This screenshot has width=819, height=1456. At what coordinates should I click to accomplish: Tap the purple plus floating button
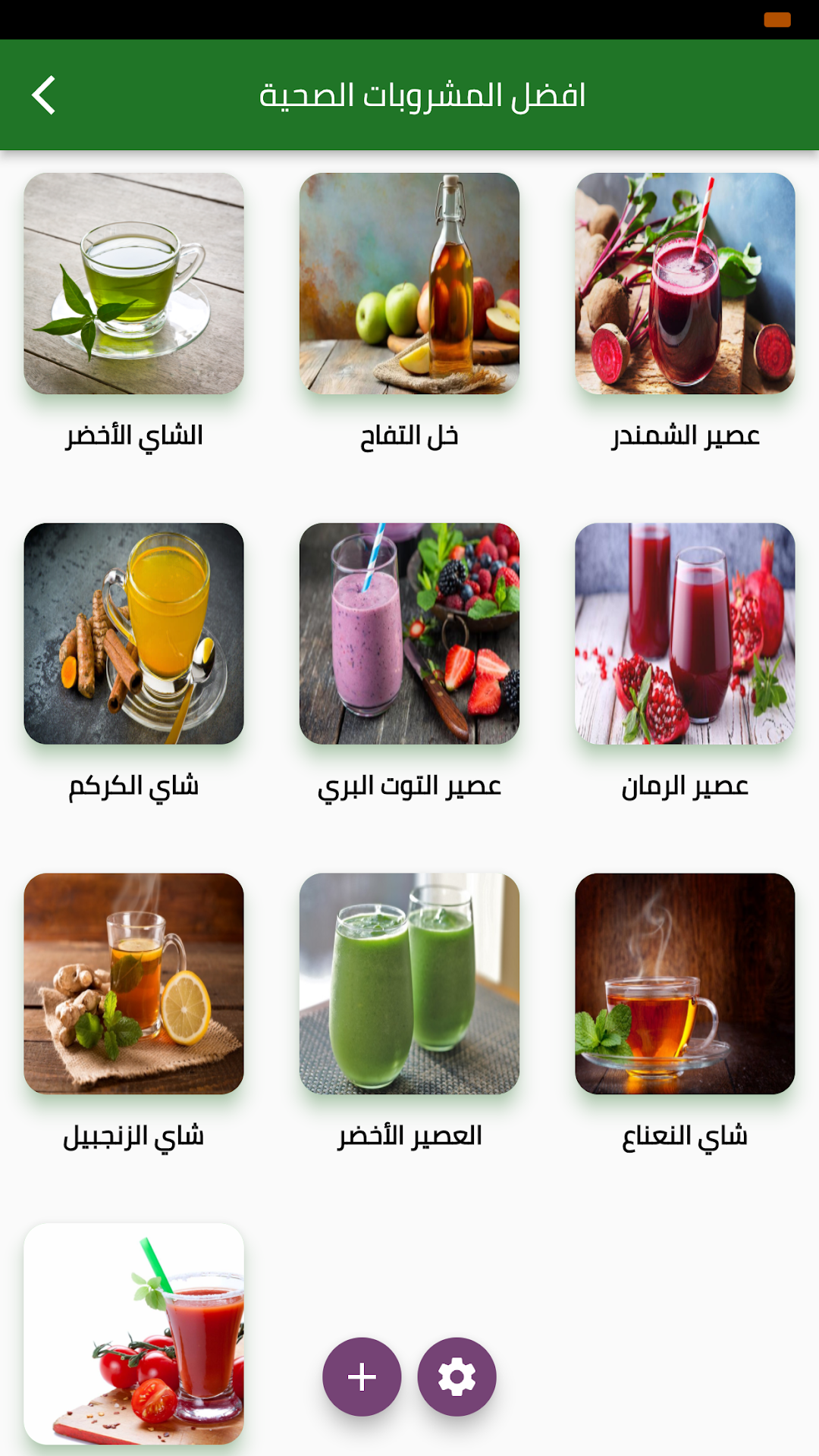(362, 1376)
